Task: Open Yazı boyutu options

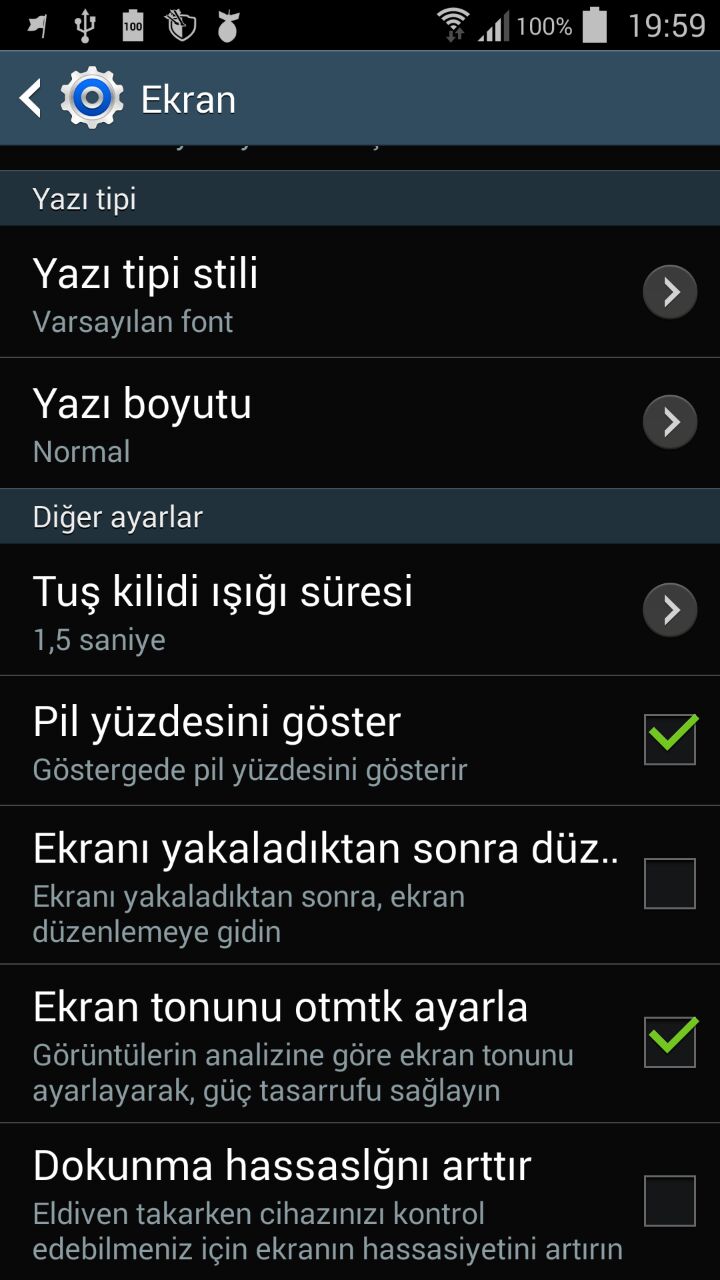Action: (x=669, y=422)
